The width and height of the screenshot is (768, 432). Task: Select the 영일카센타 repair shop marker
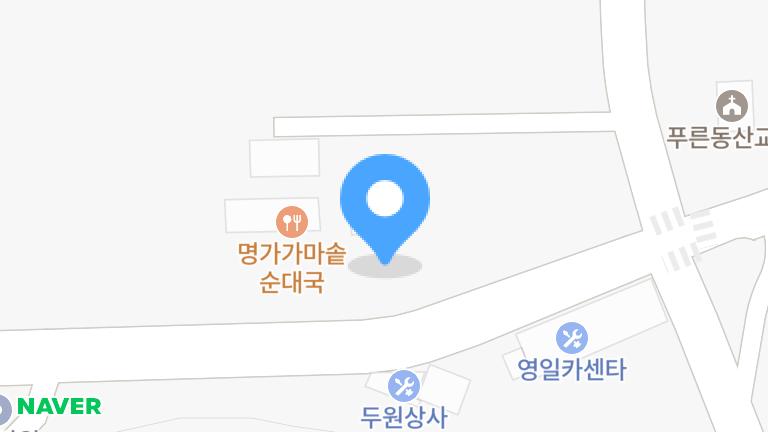coord(571,338)
